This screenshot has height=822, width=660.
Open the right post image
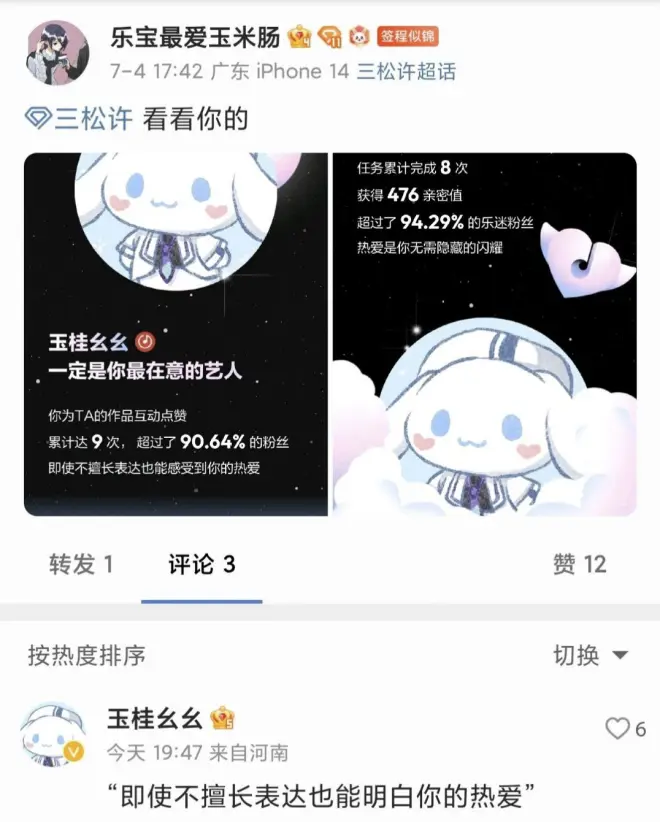pyautogui.click(x=485, y=334)
